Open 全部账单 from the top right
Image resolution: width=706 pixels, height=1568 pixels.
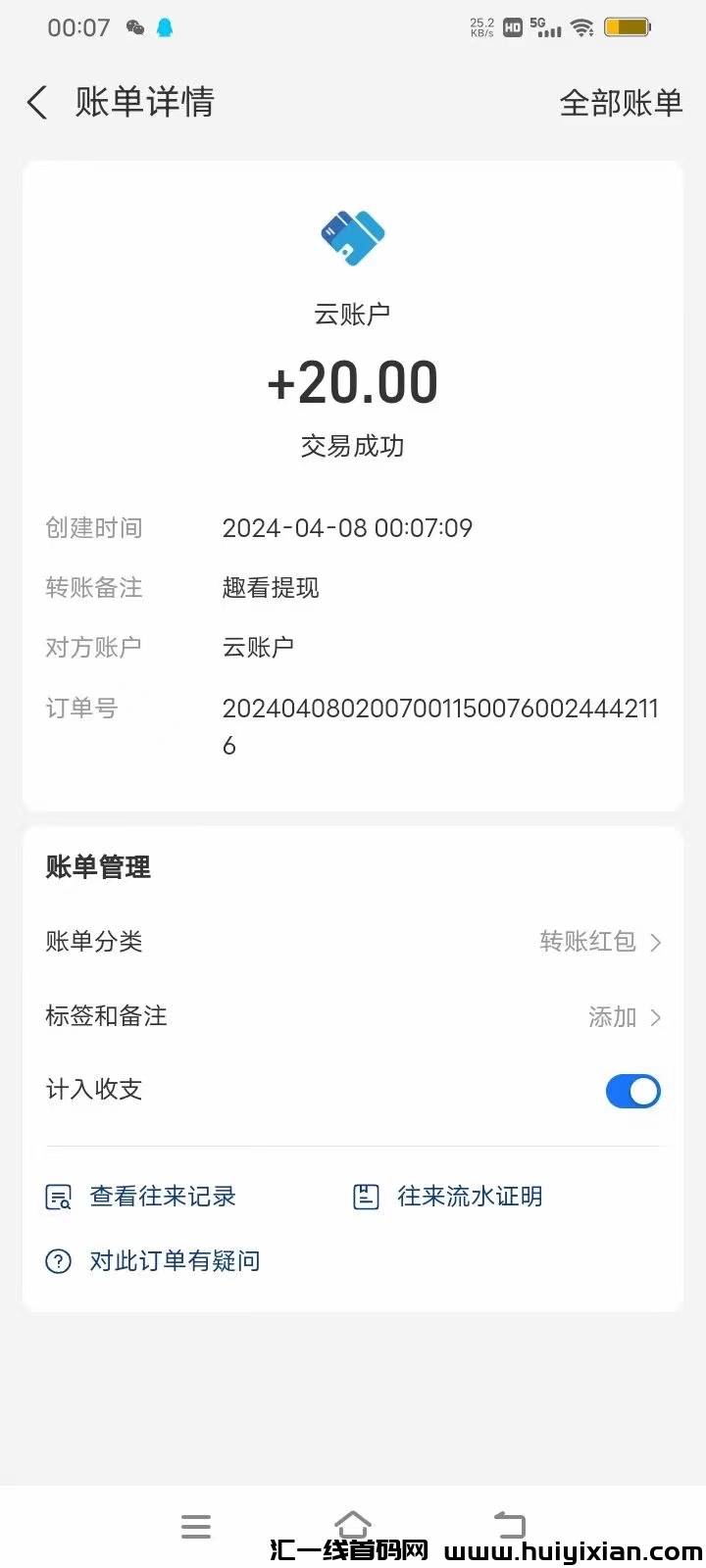[621, 102]
